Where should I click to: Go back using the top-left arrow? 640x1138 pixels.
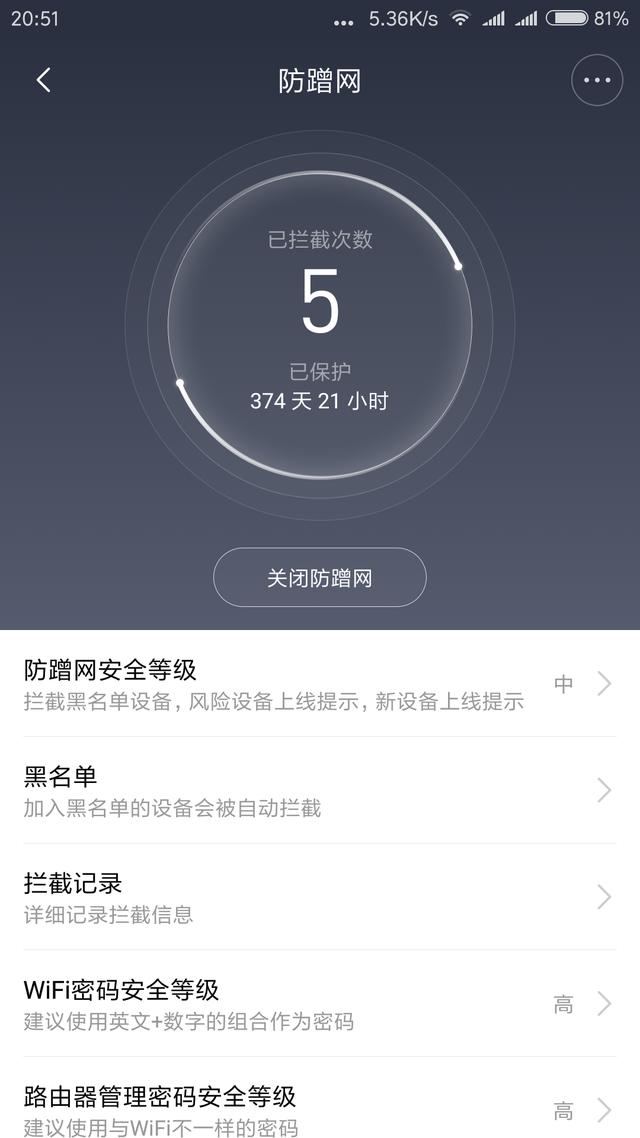coord(44,80)
